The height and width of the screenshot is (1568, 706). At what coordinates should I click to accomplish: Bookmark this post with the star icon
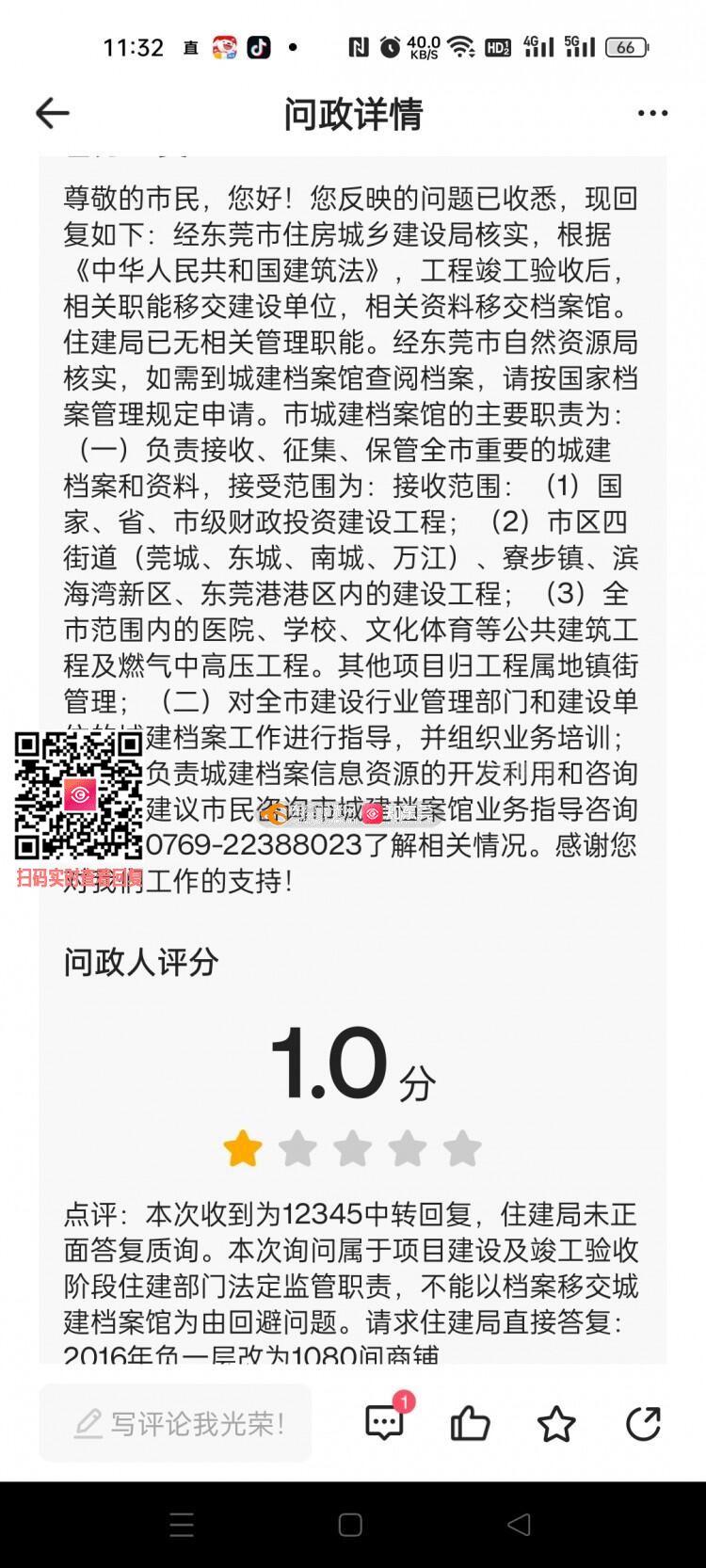coord(556,1423)
